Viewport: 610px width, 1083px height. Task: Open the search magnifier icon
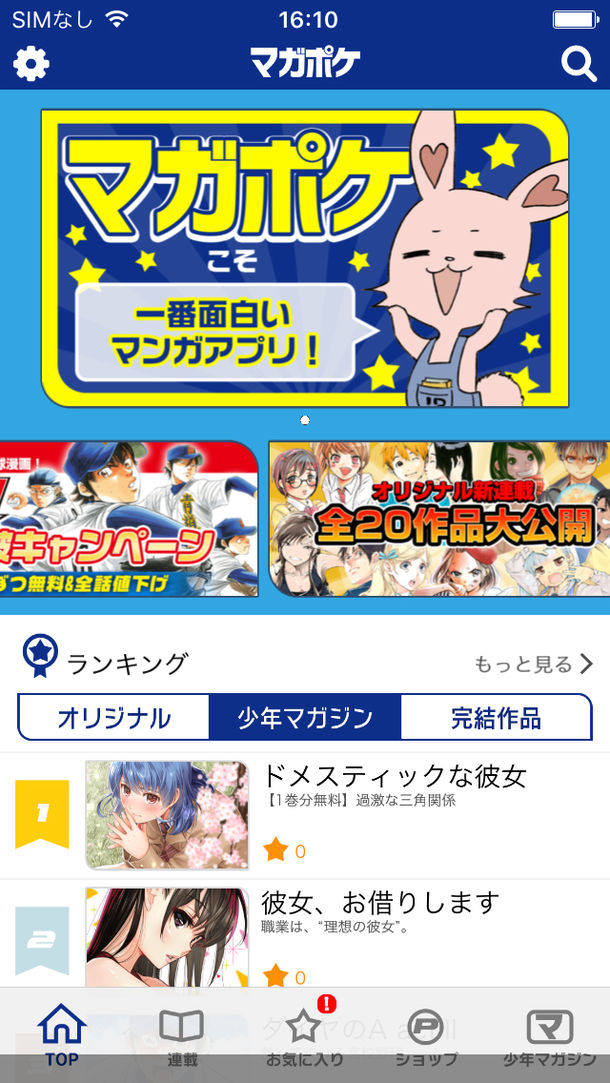578,64
